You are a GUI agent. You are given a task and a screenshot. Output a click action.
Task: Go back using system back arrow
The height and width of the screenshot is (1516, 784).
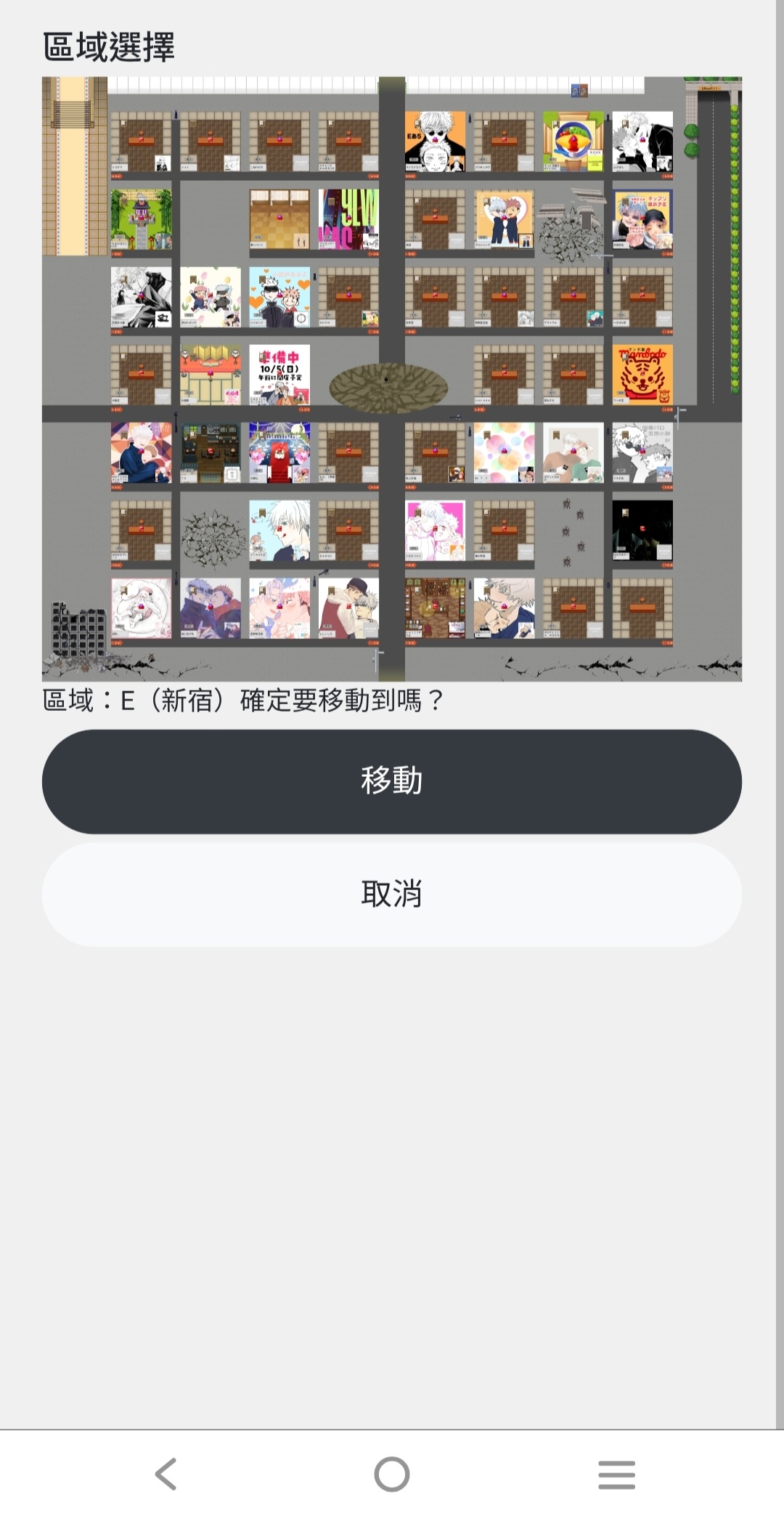click(166, 1474)
